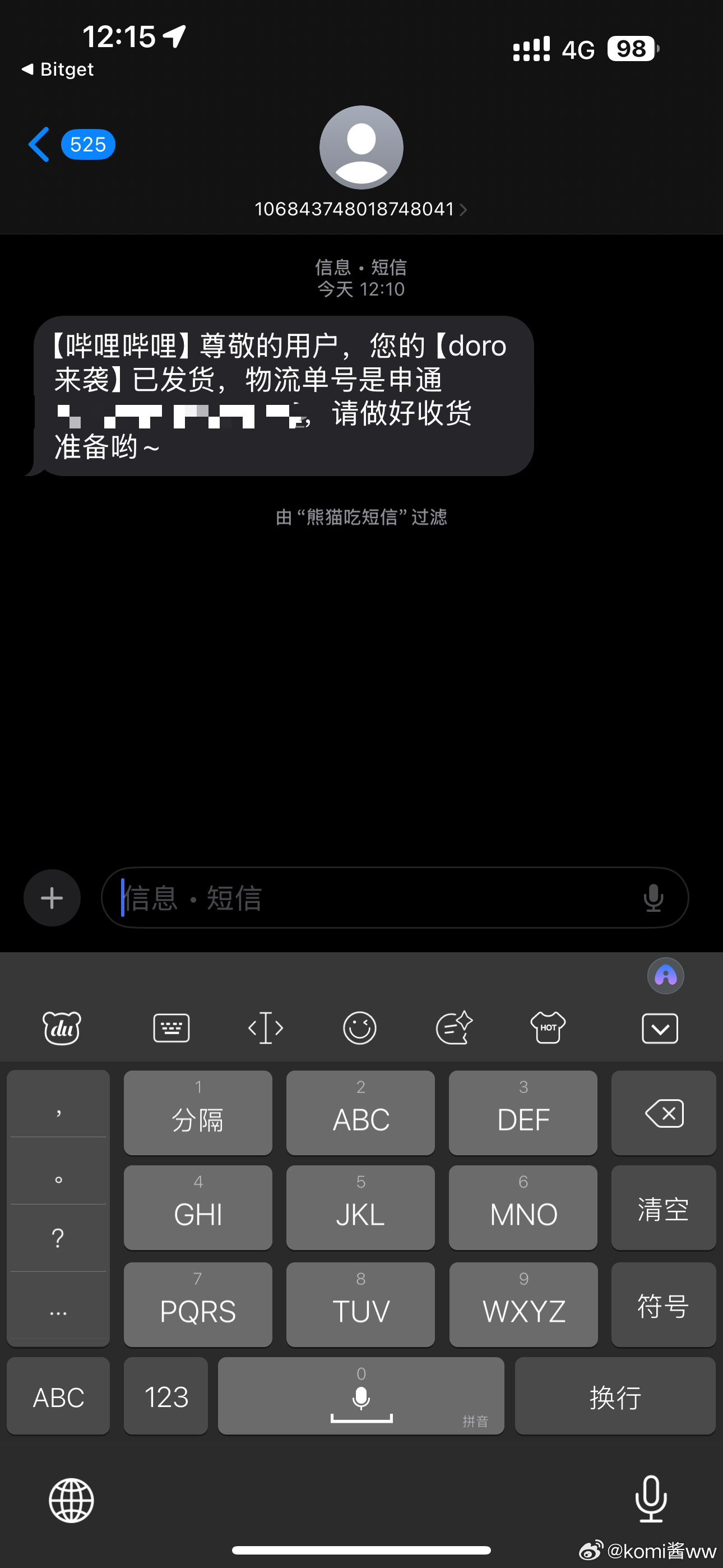This screenshot has width=723, height=1568.
Task: Focus the 信息·短信 message field
Action: [x=377, y=898]
